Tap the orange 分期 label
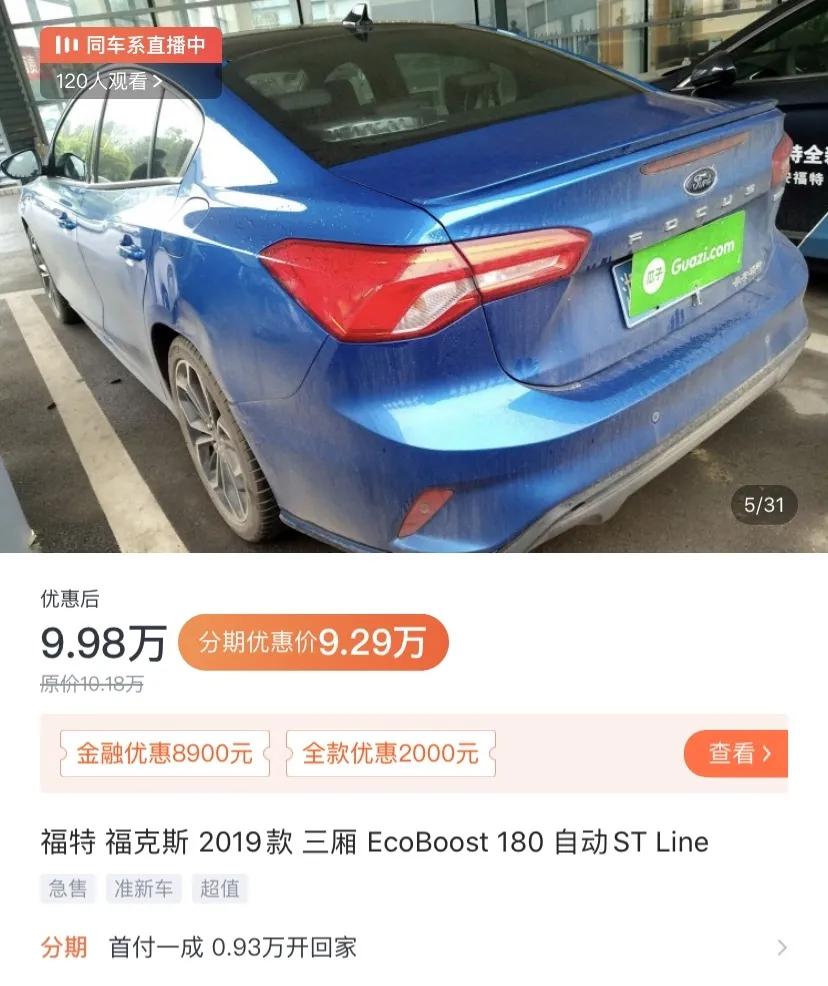828x986 pixels. tap(60, 945)
